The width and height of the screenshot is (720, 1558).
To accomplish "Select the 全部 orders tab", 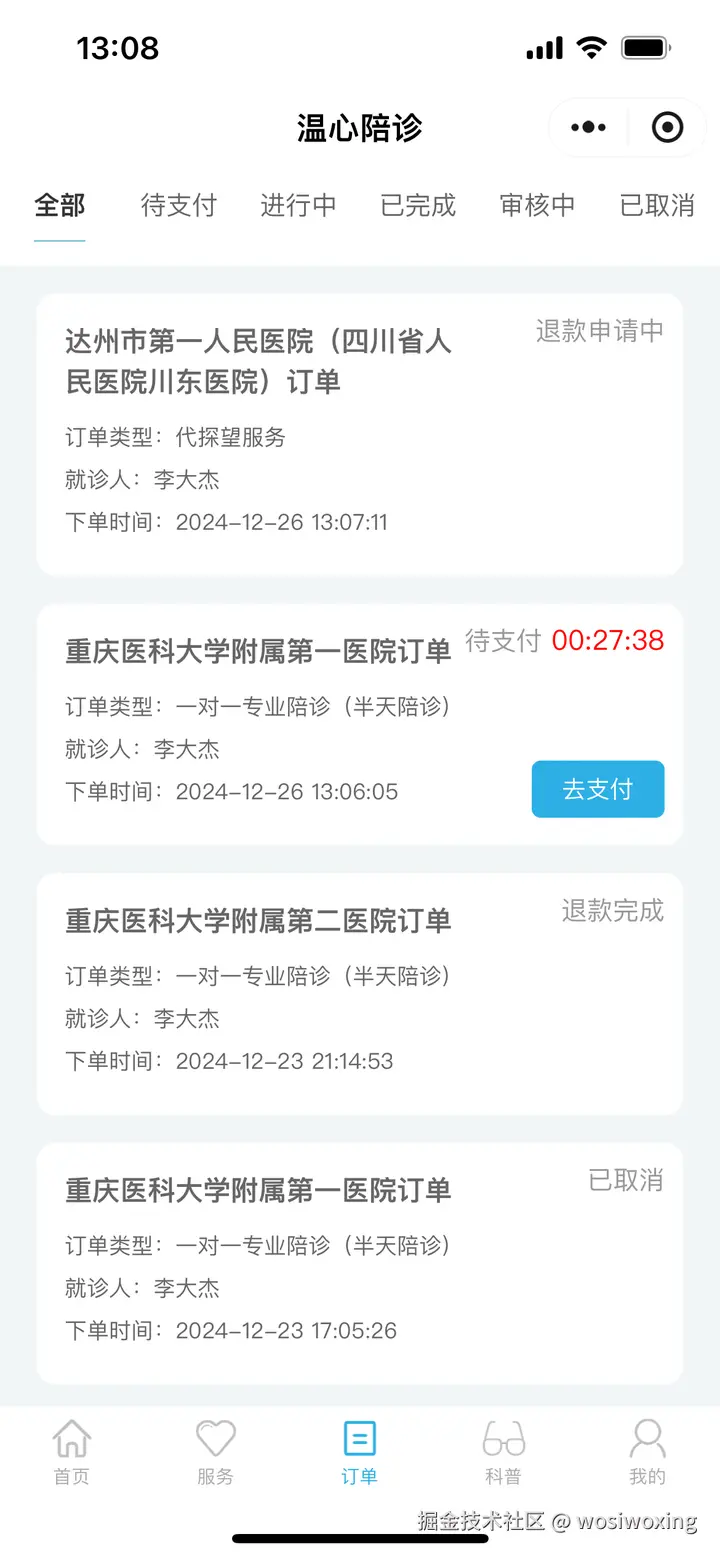I will pyautogui.click(x=60, y=206).
